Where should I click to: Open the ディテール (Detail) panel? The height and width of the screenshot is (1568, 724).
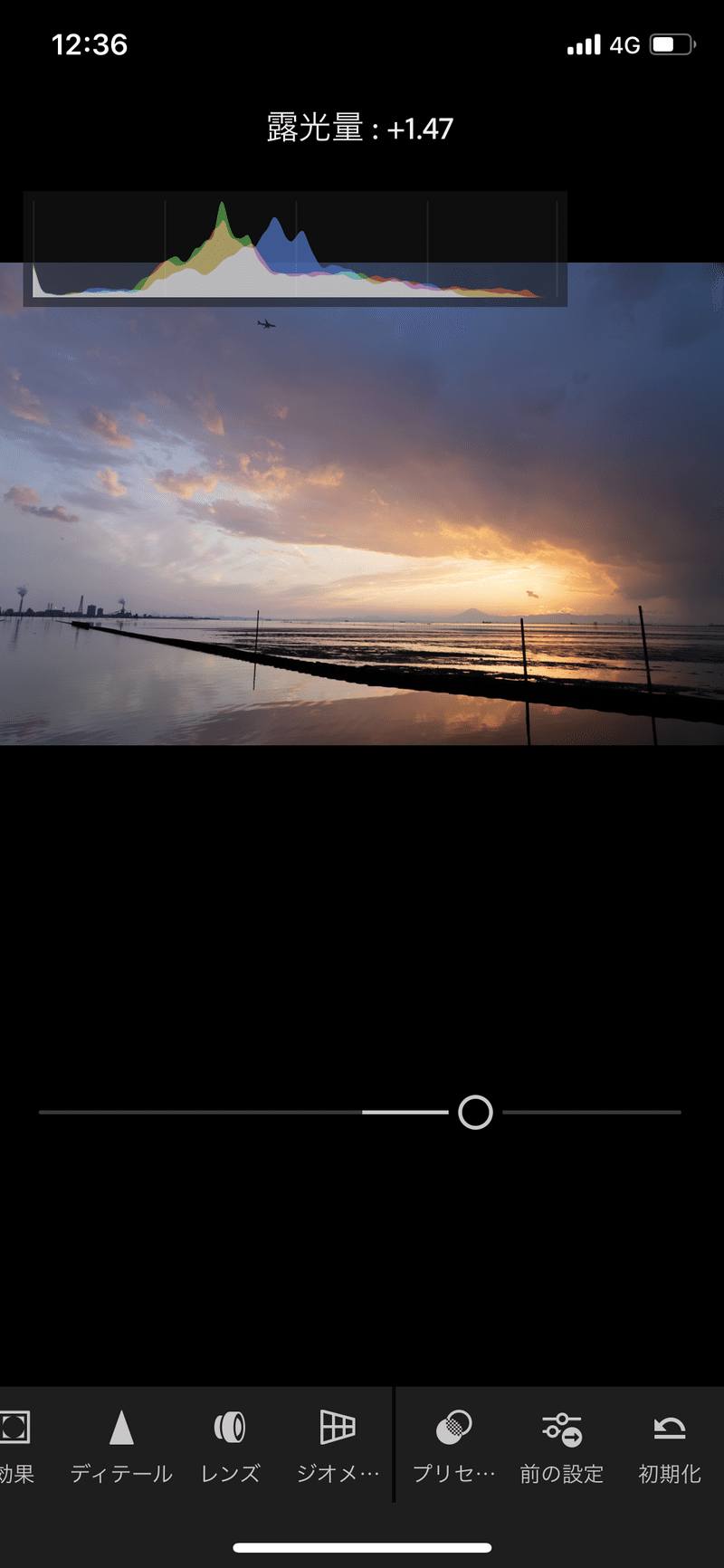tap(121, 1445)
